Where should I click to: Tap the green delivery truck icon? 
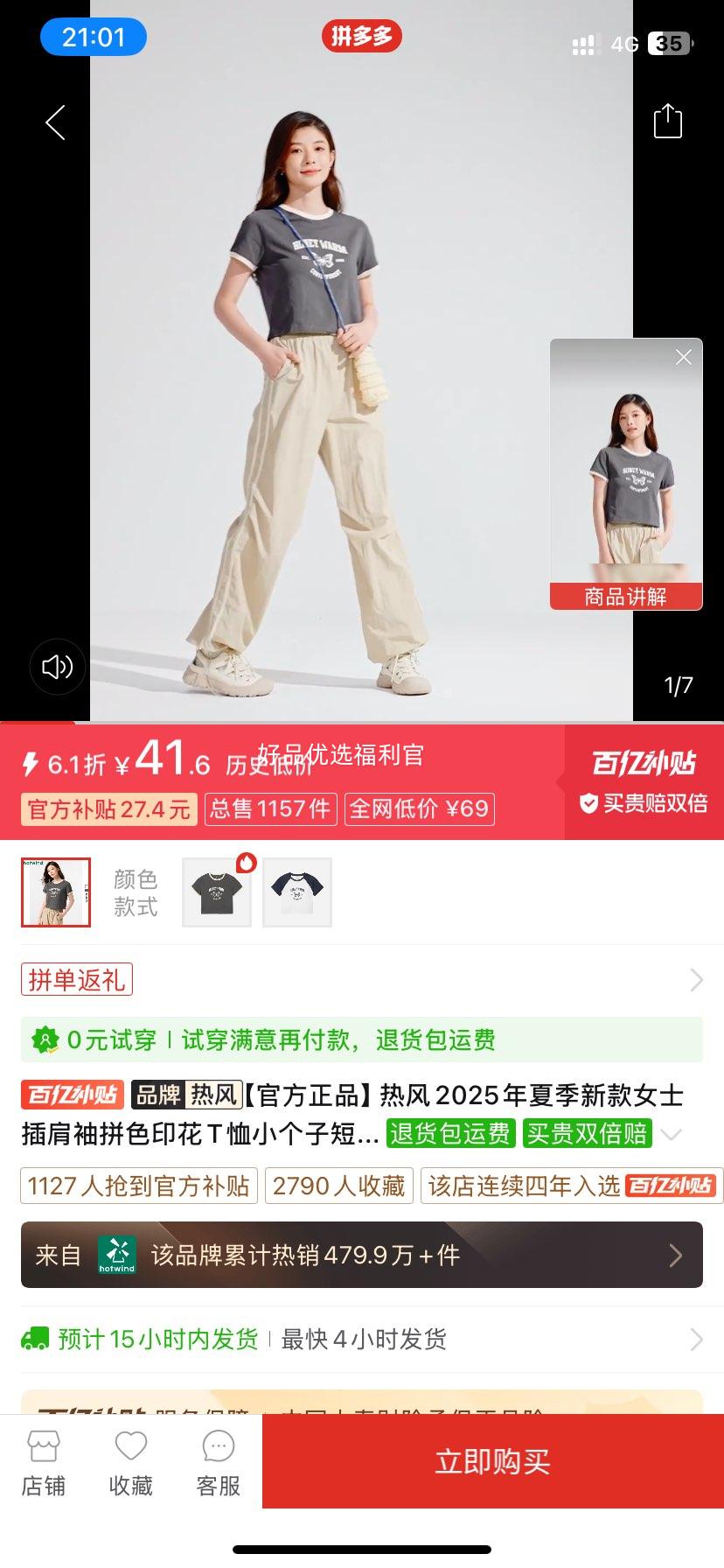[x=35, y=1338]
